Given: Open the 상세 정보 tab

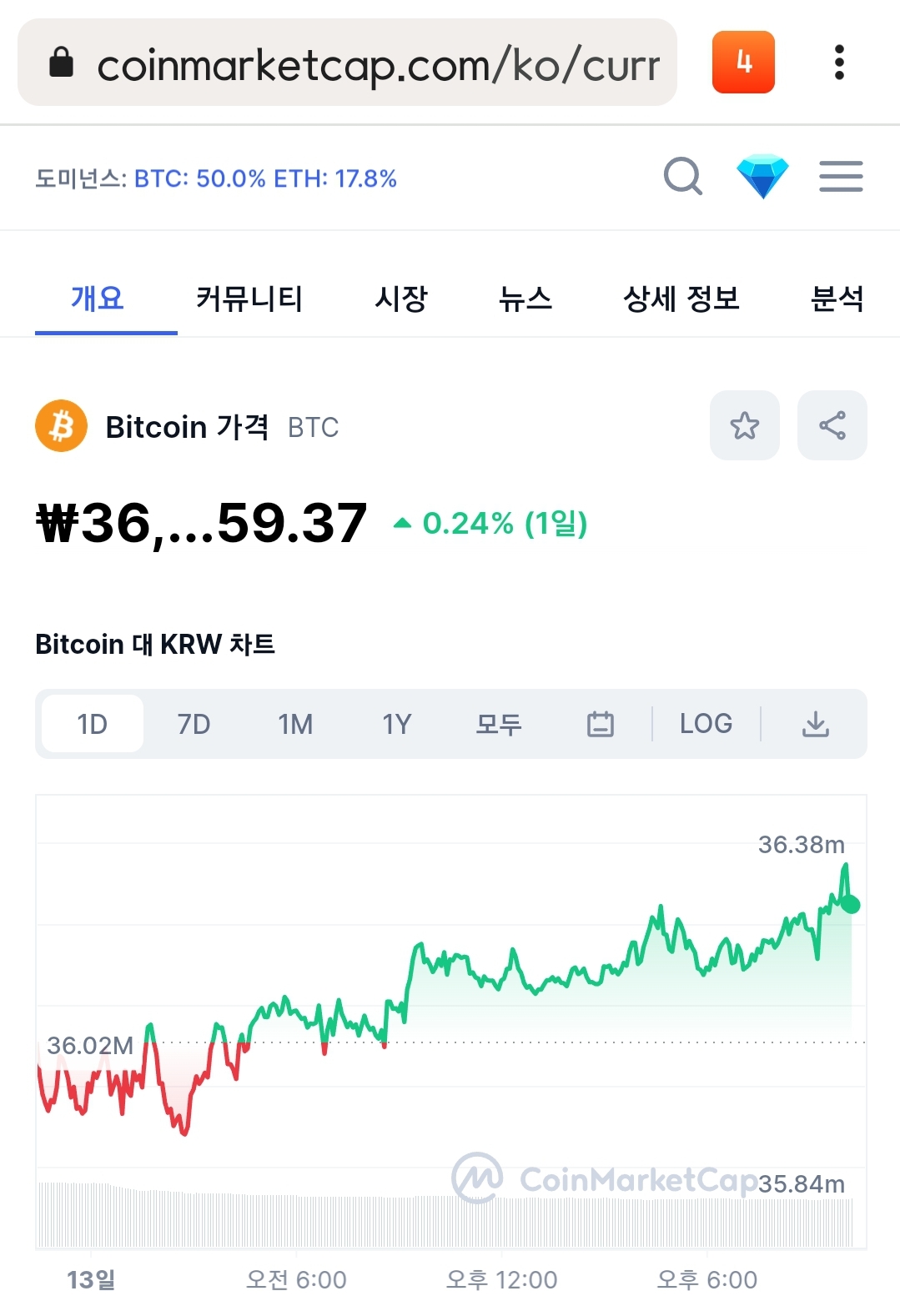Looking at the screenshot, I should pos(681,299).
